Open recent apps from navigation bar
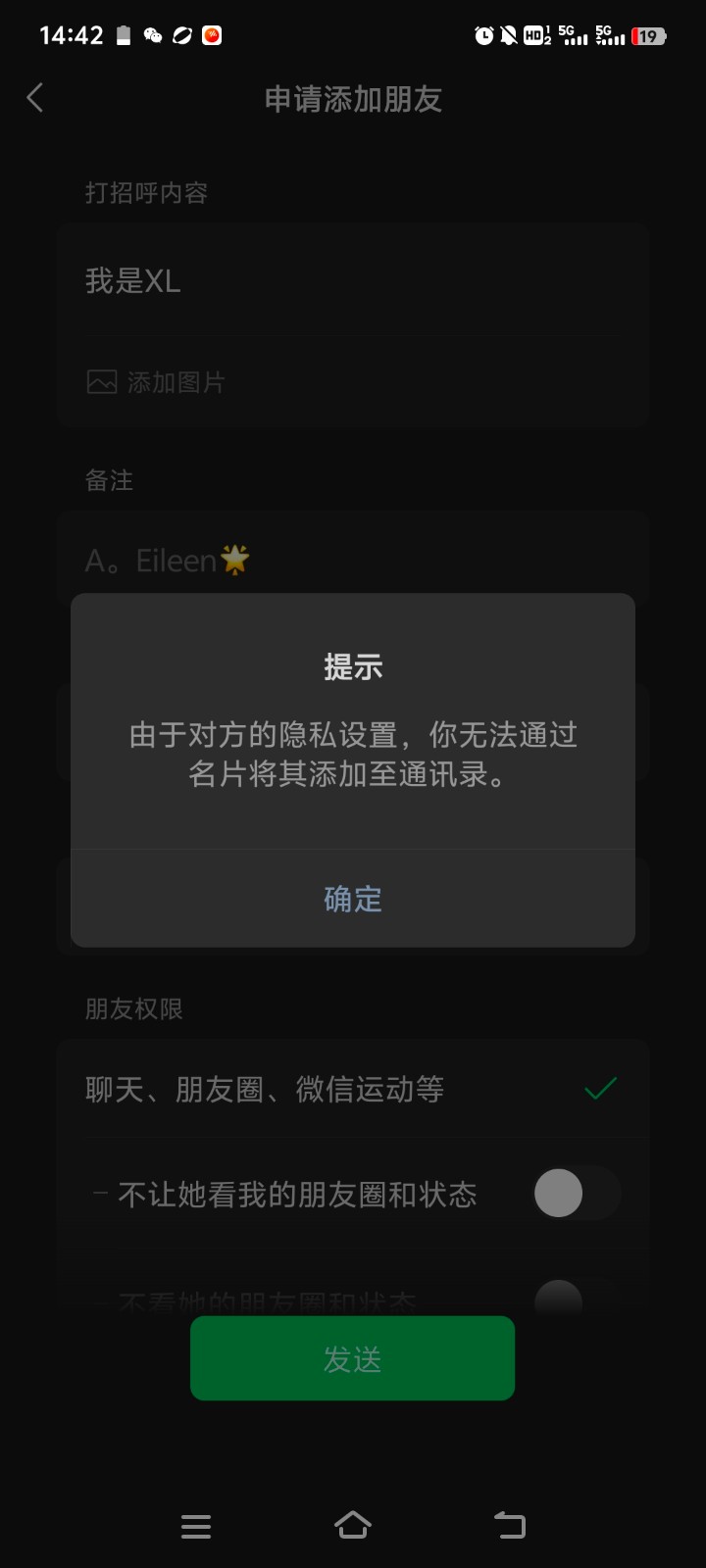 196,1526
